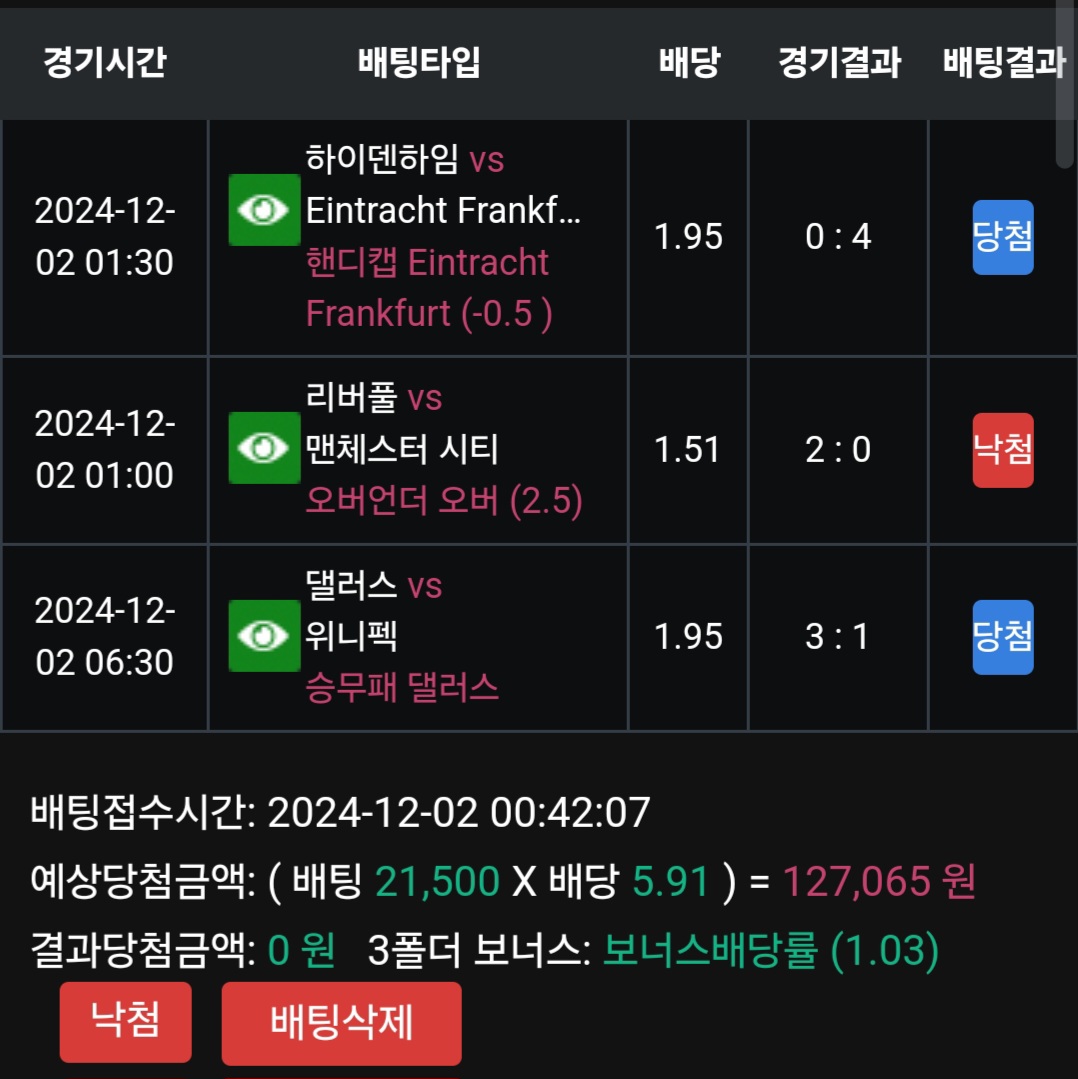This screenshot has height=1079, width=1078.
Task: Tap the red 낙첨 button at bottom
Action: coord(125,1021)
